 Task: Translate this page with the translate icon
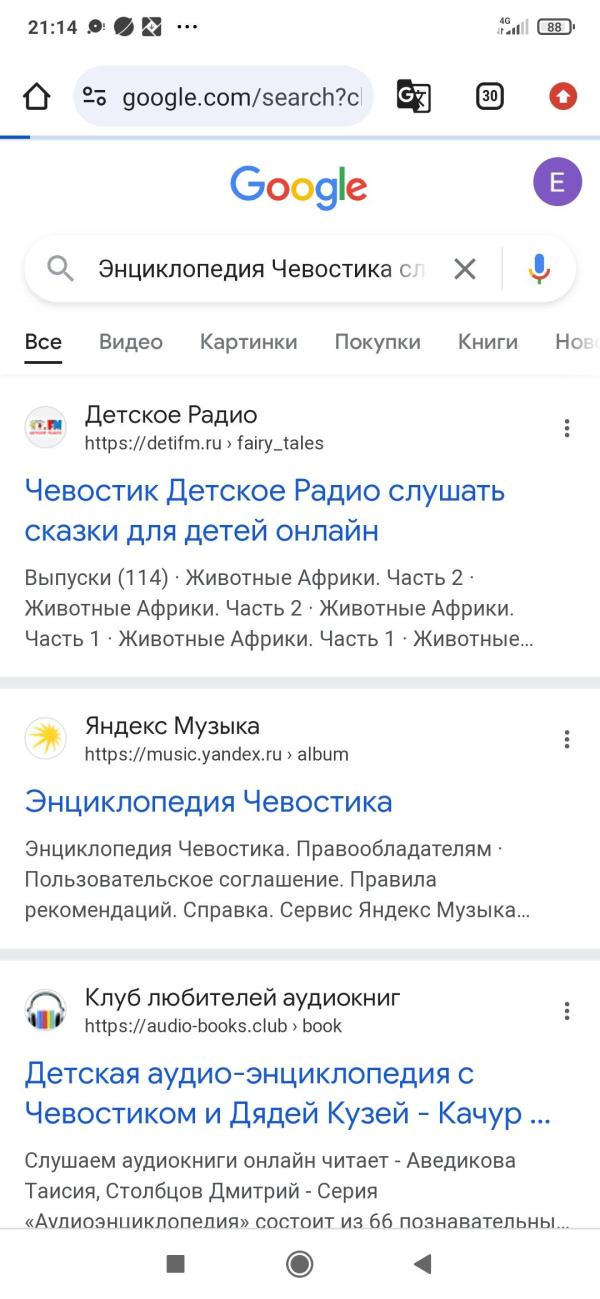click(x=413, y=97)
